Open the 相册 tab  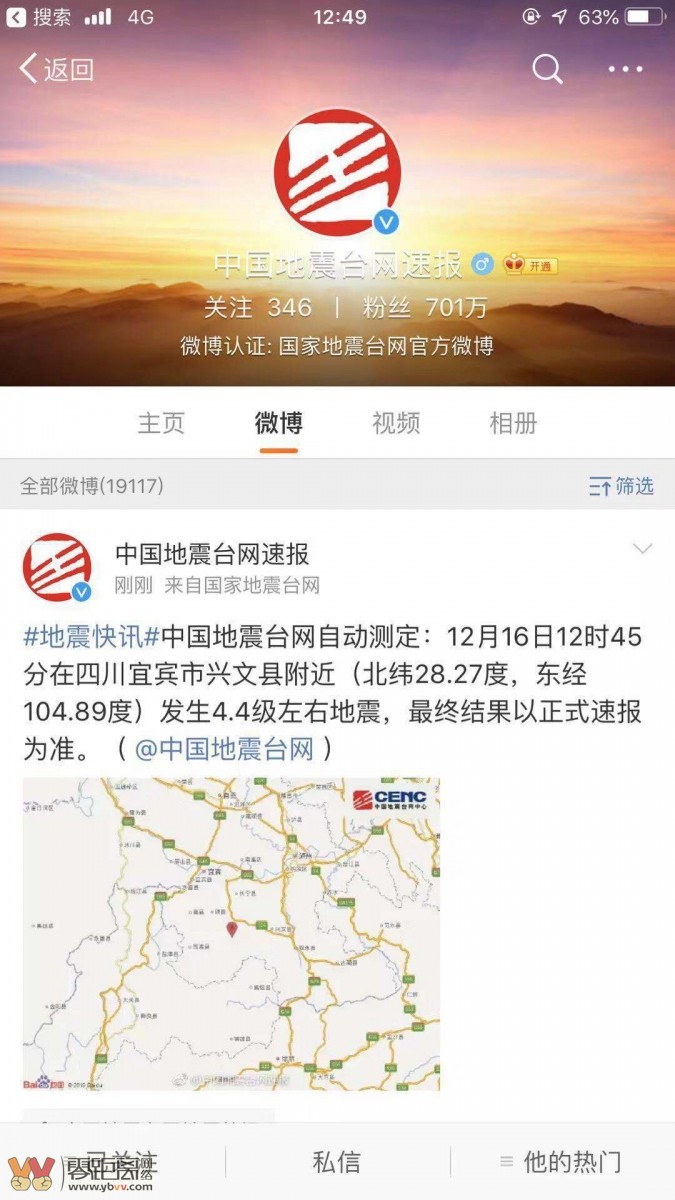513,423
